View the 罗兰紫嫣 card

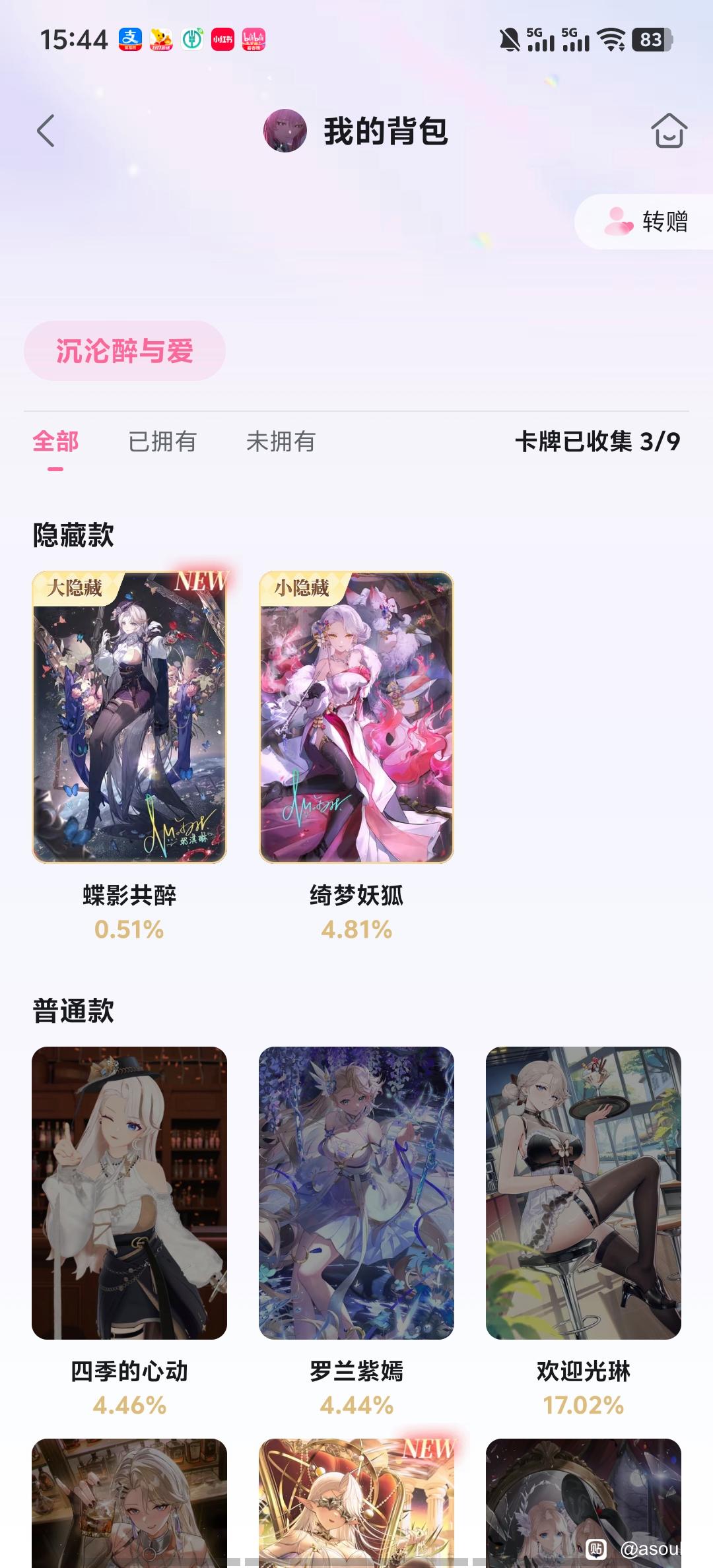pos(356,1192)
